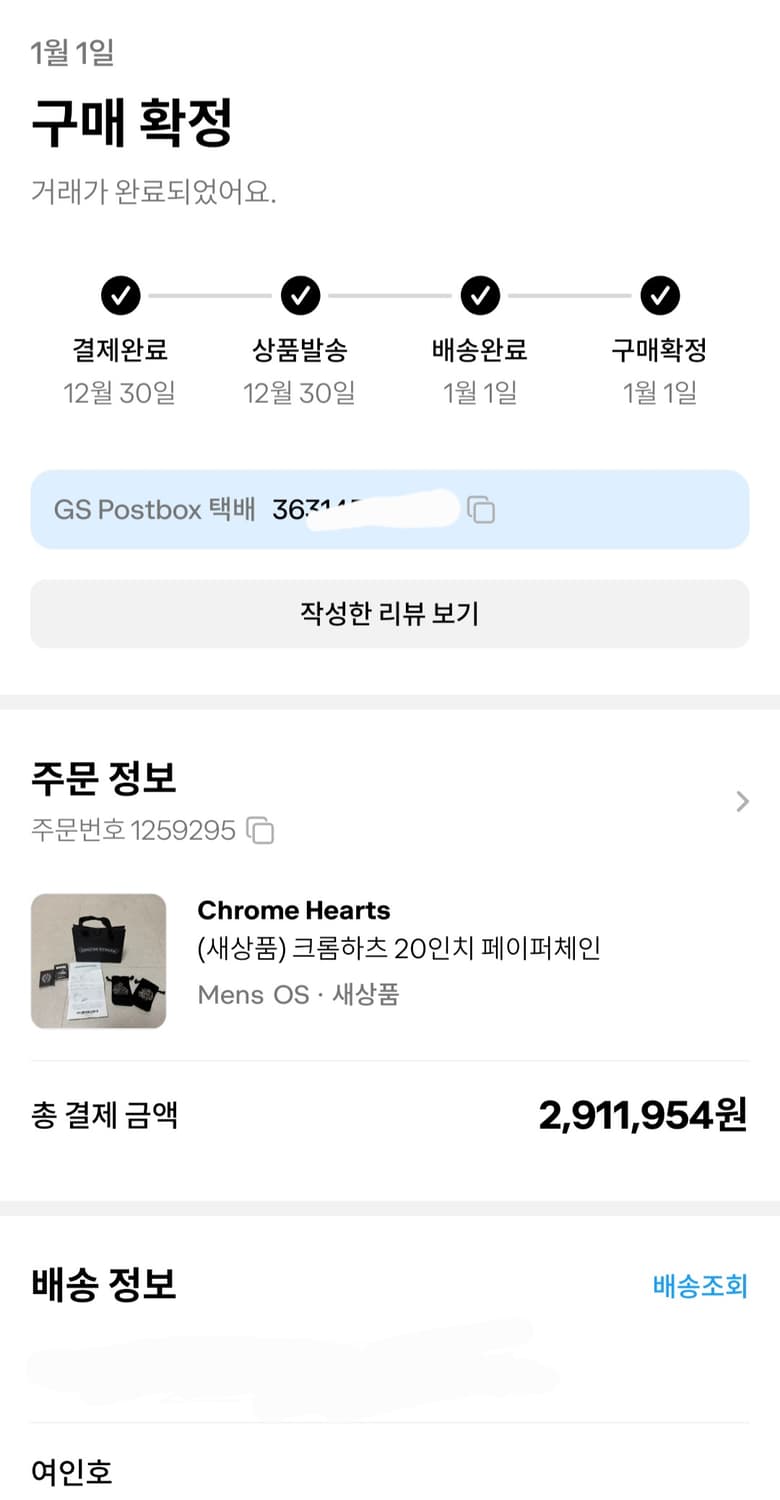The height and width of the screenshot is (1500, 780).
Task: Click the 12월 30일 payment date label
Action: pos(120,393)
